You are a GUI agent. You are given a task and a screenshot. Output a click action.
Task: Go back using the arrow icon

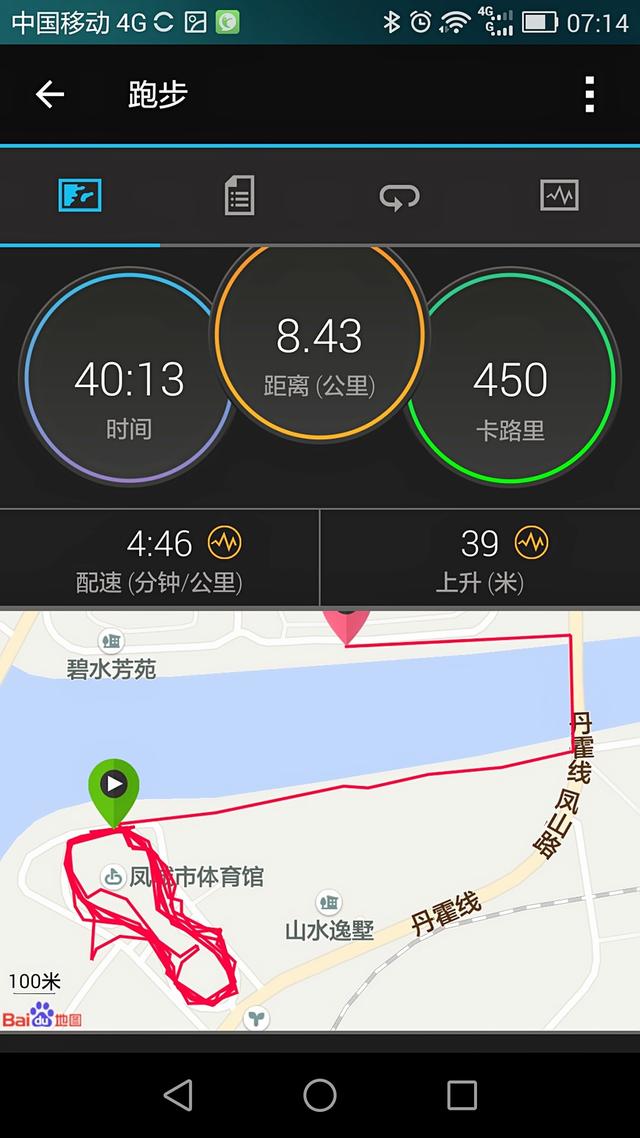(49, 95)
